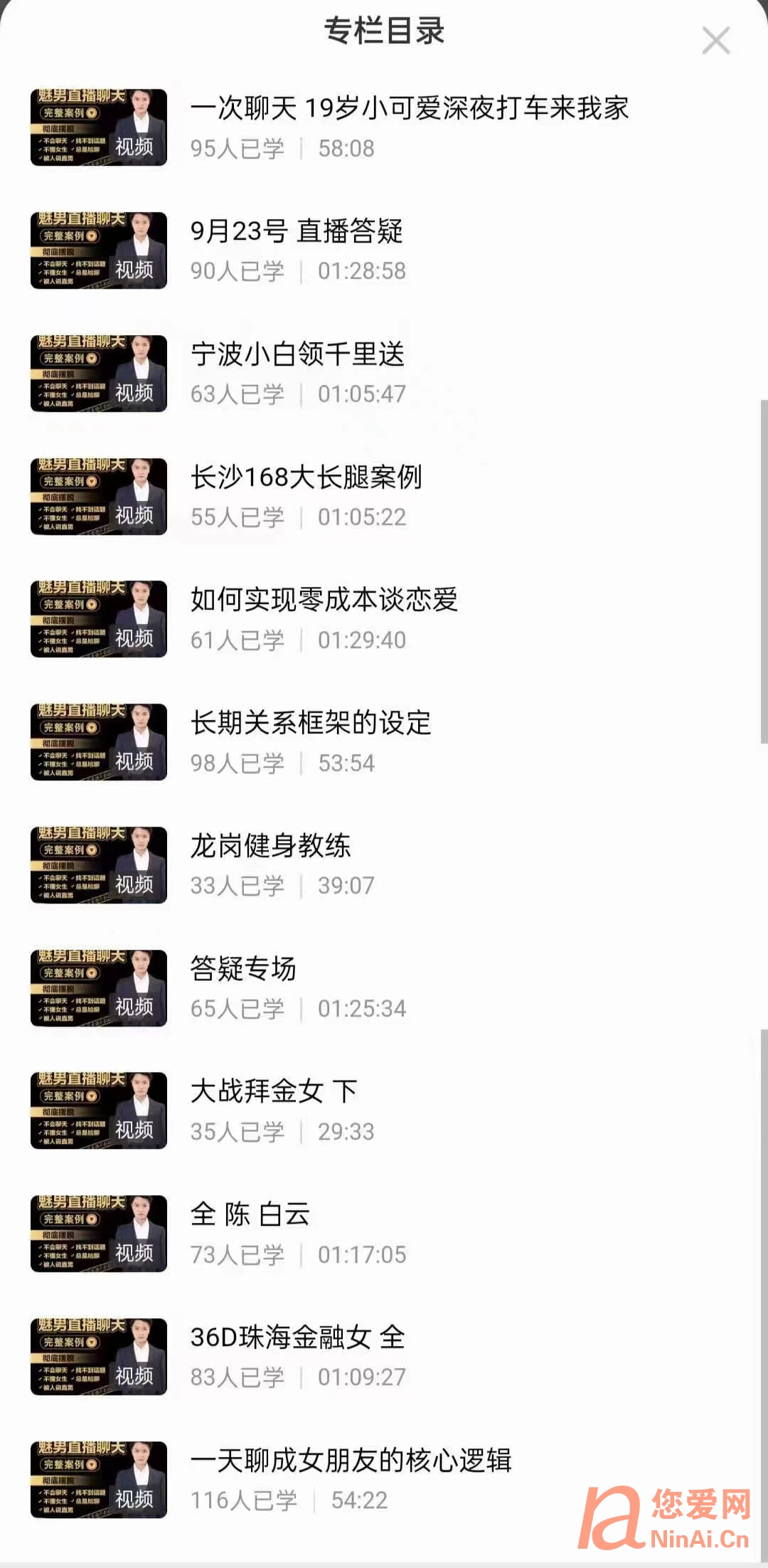Open 宁波小白领千里送 lesson
This screenshot has width=768, height=1568.
tap(384, 374)
